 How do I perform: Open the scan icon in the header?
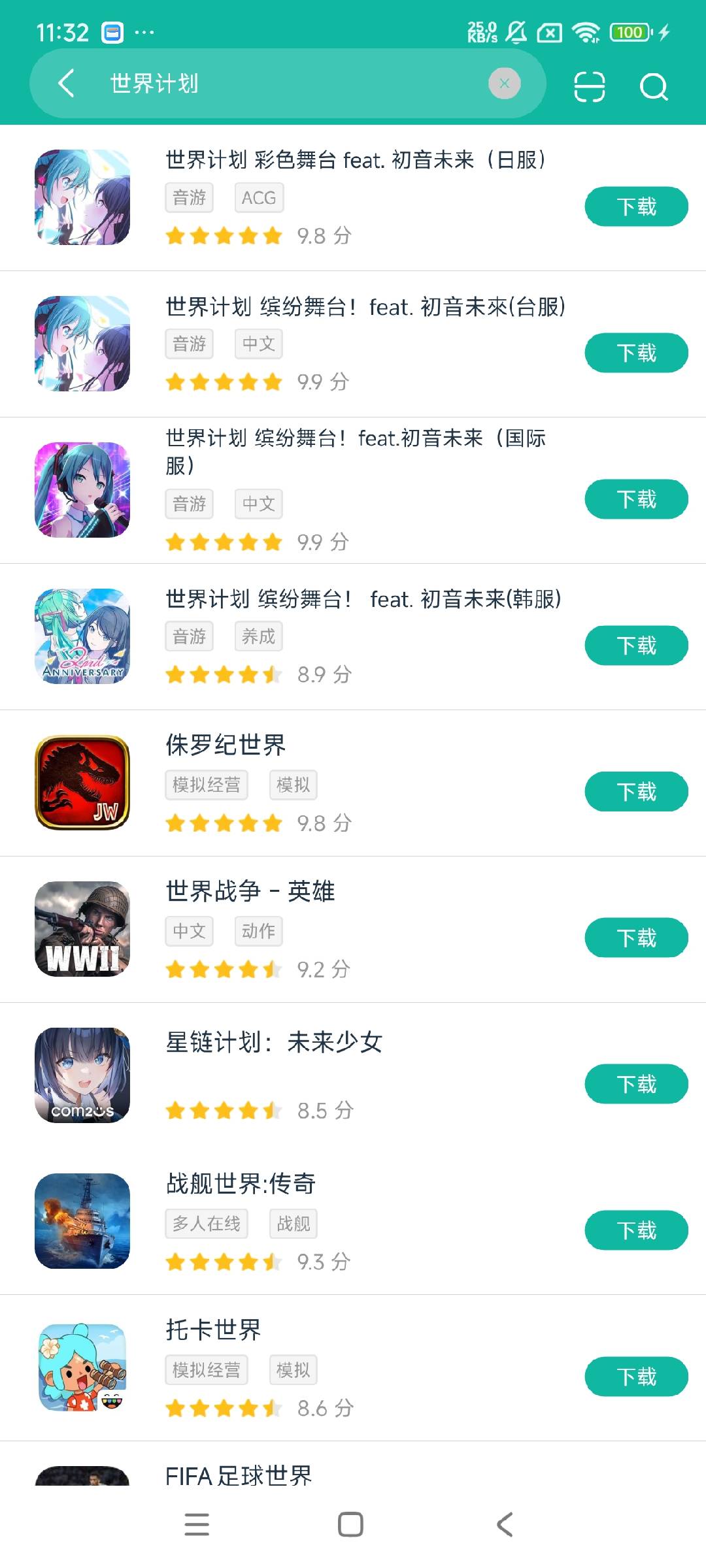(x=589, y=86)
